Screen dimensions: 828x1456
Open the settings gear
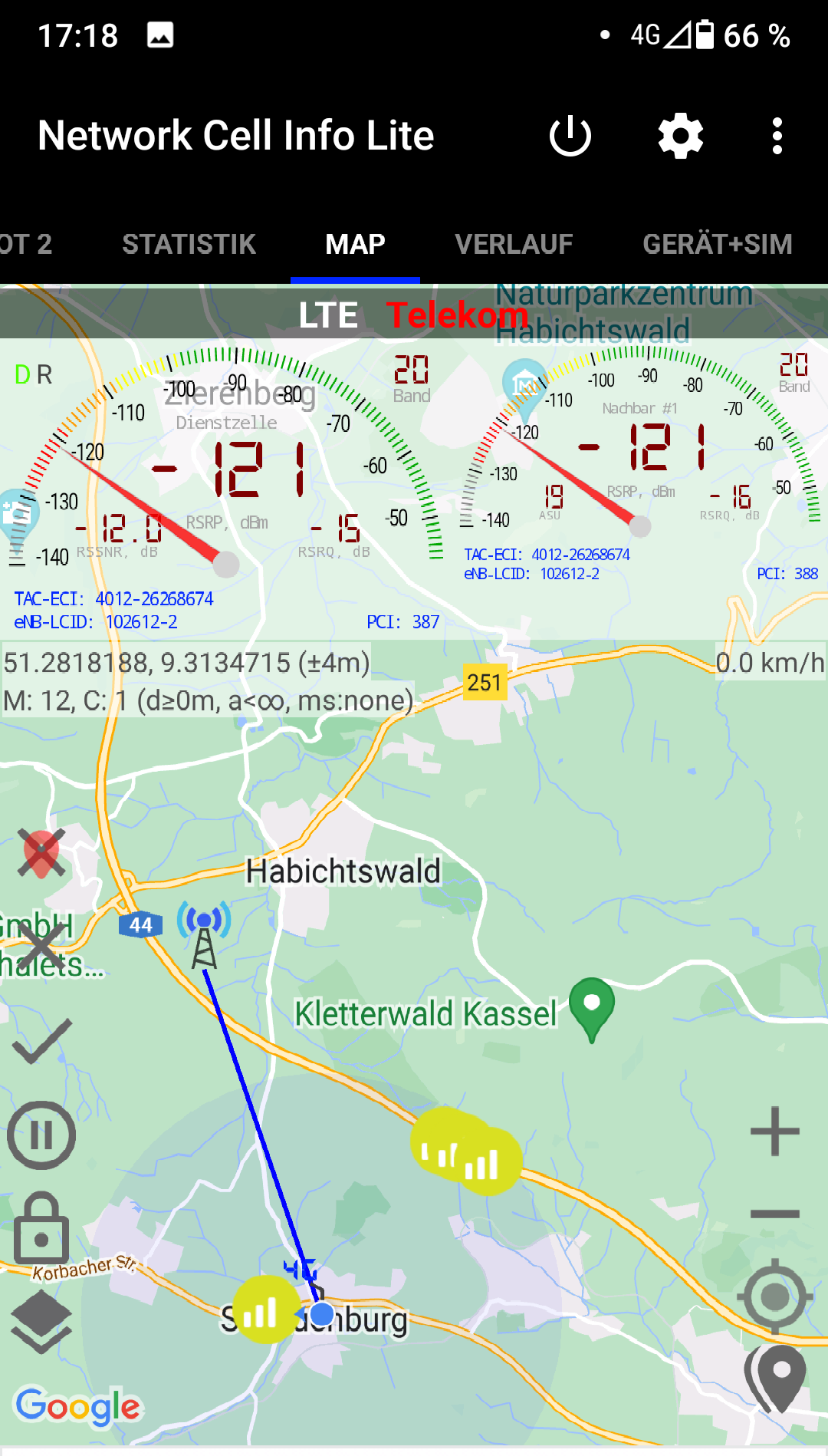click(681, 137)
